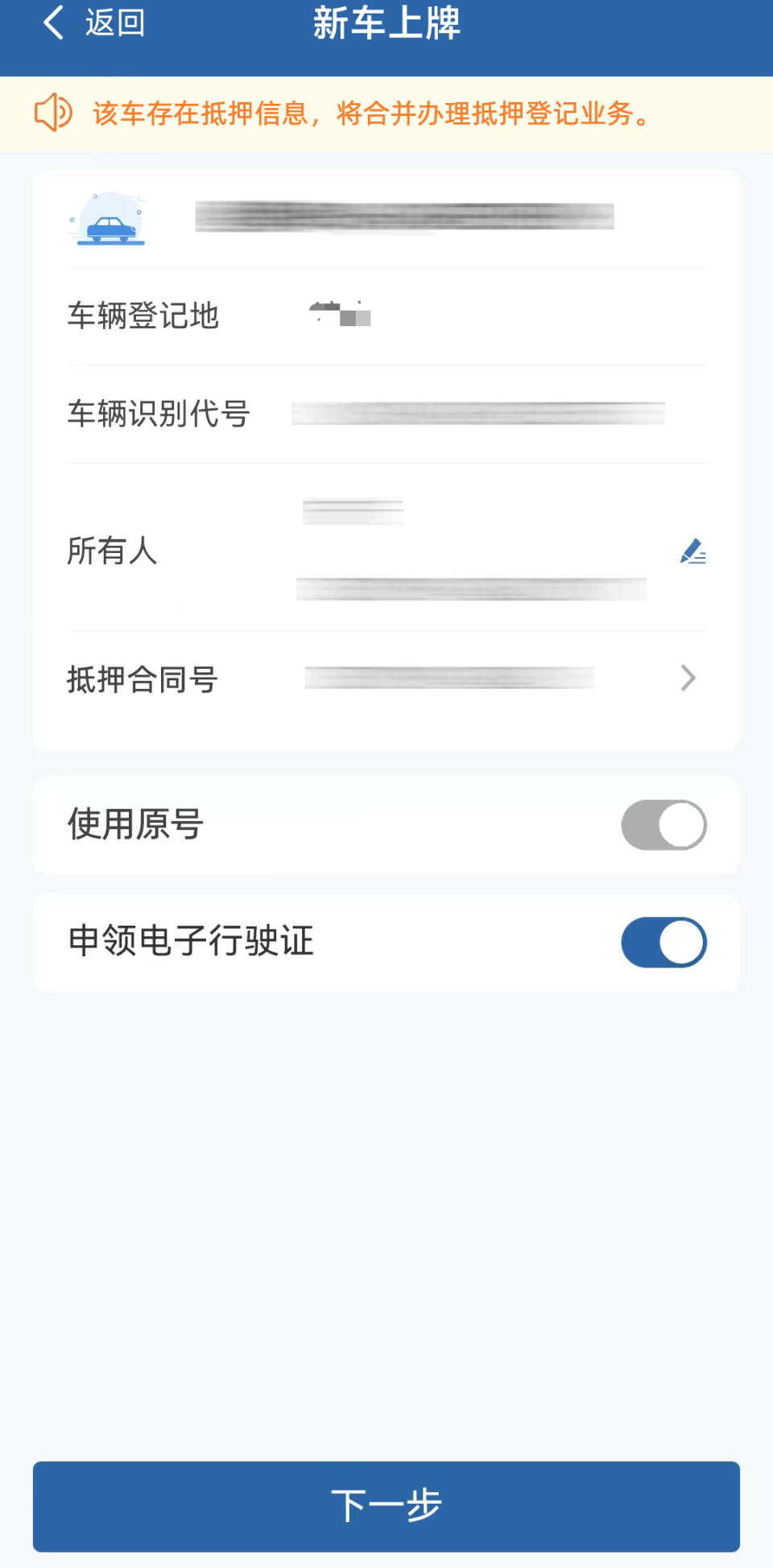
Task: Enable the 使用原号 switch
Action: click(x=663, y=825)
